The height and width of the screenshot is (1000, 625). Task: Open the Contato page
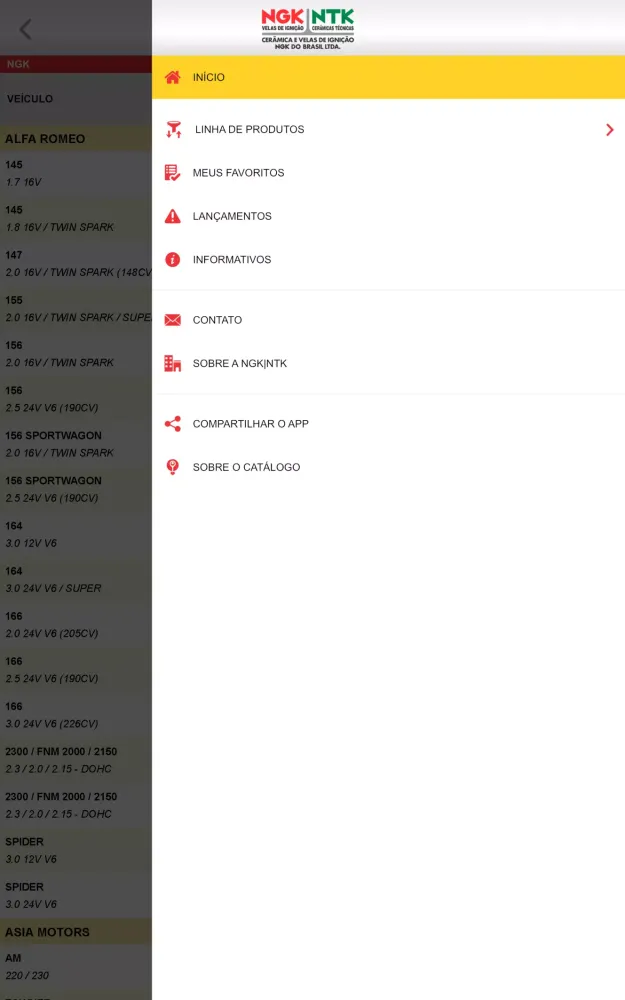click(217, 320)
